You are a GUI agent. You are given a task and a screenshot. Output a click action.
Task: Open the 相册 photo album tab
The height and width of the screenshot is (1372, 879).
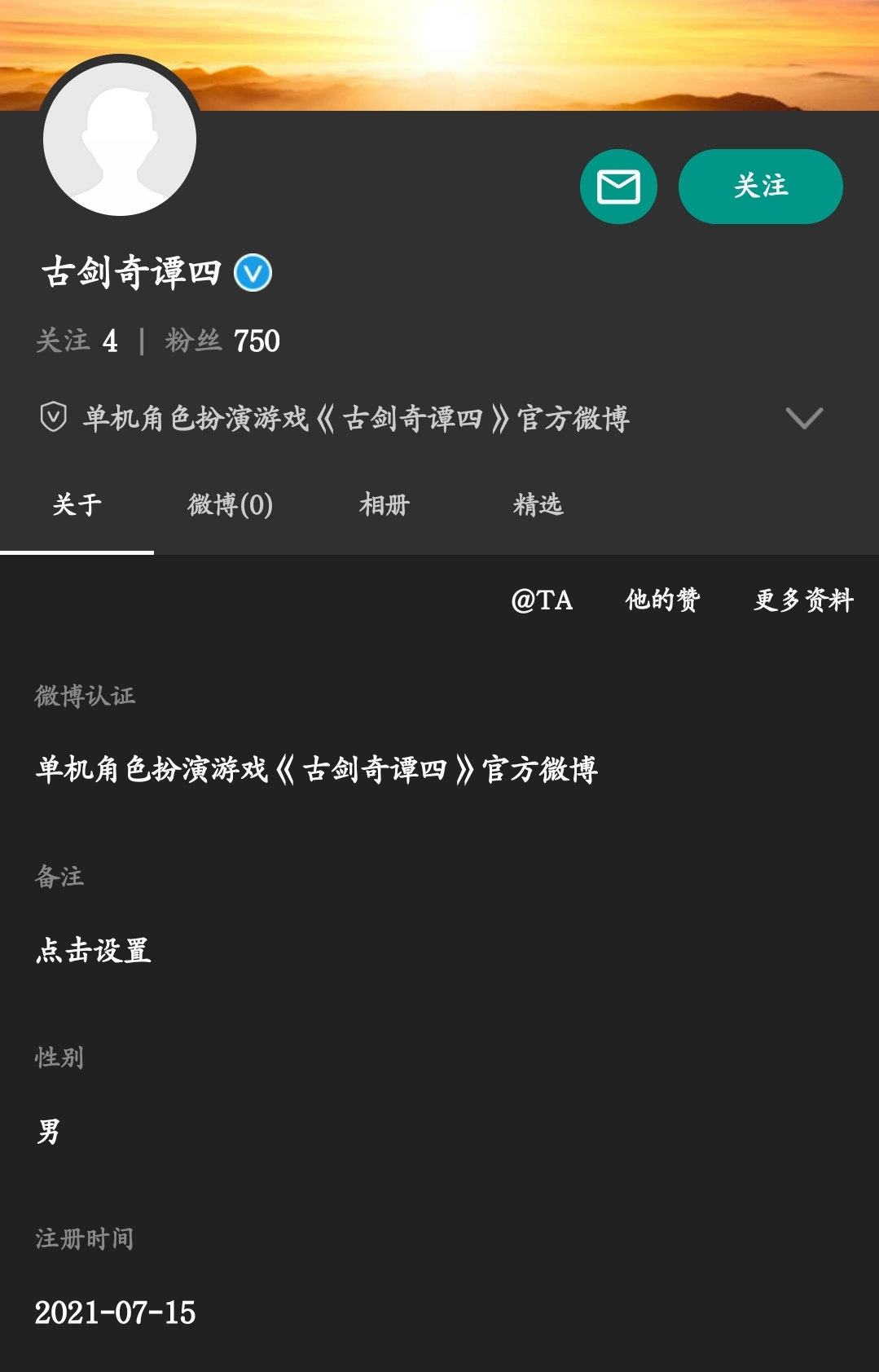click(383, 506)
